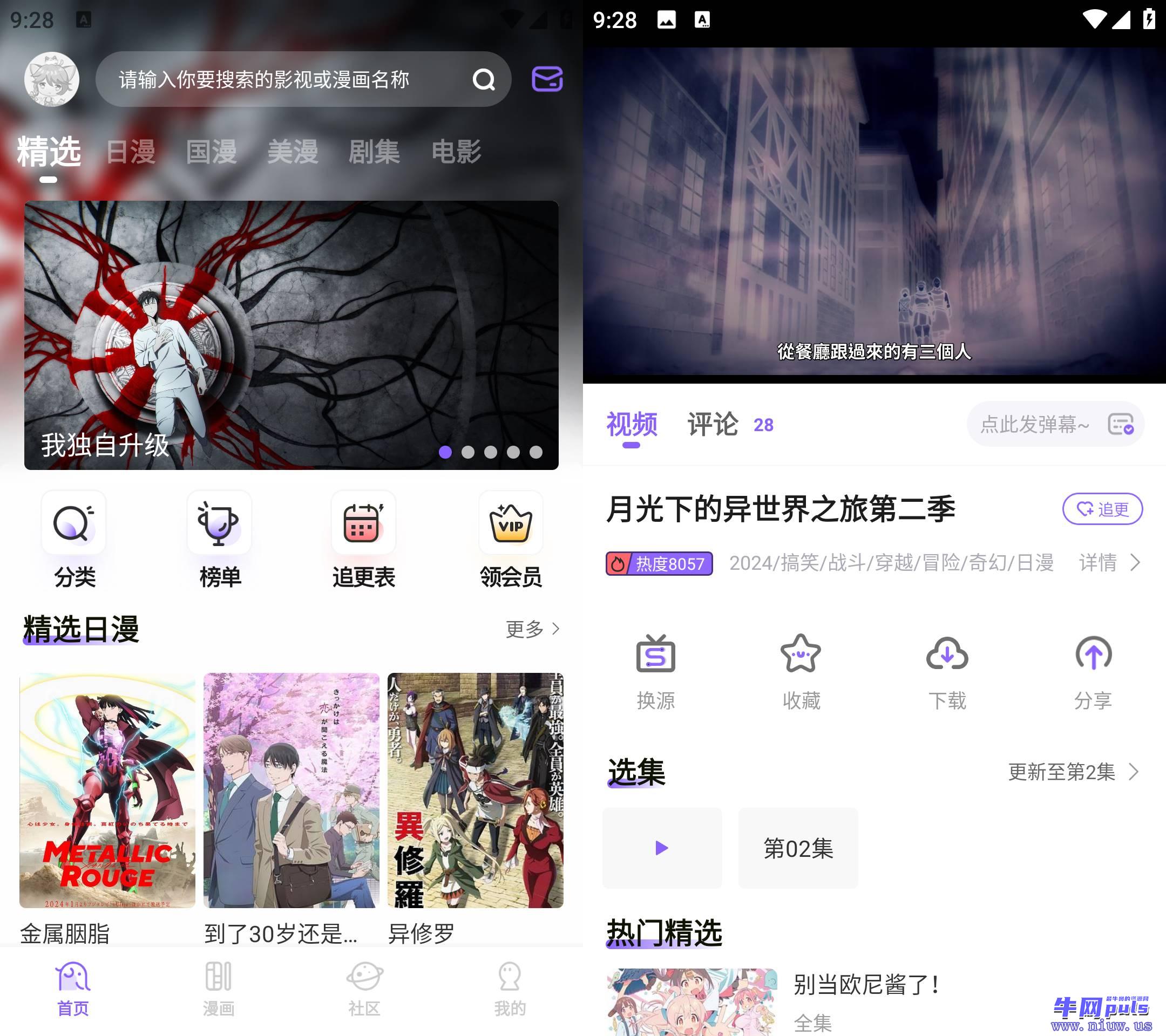
Task: Open the search box for shows and manga
Action: coord(285,79)
